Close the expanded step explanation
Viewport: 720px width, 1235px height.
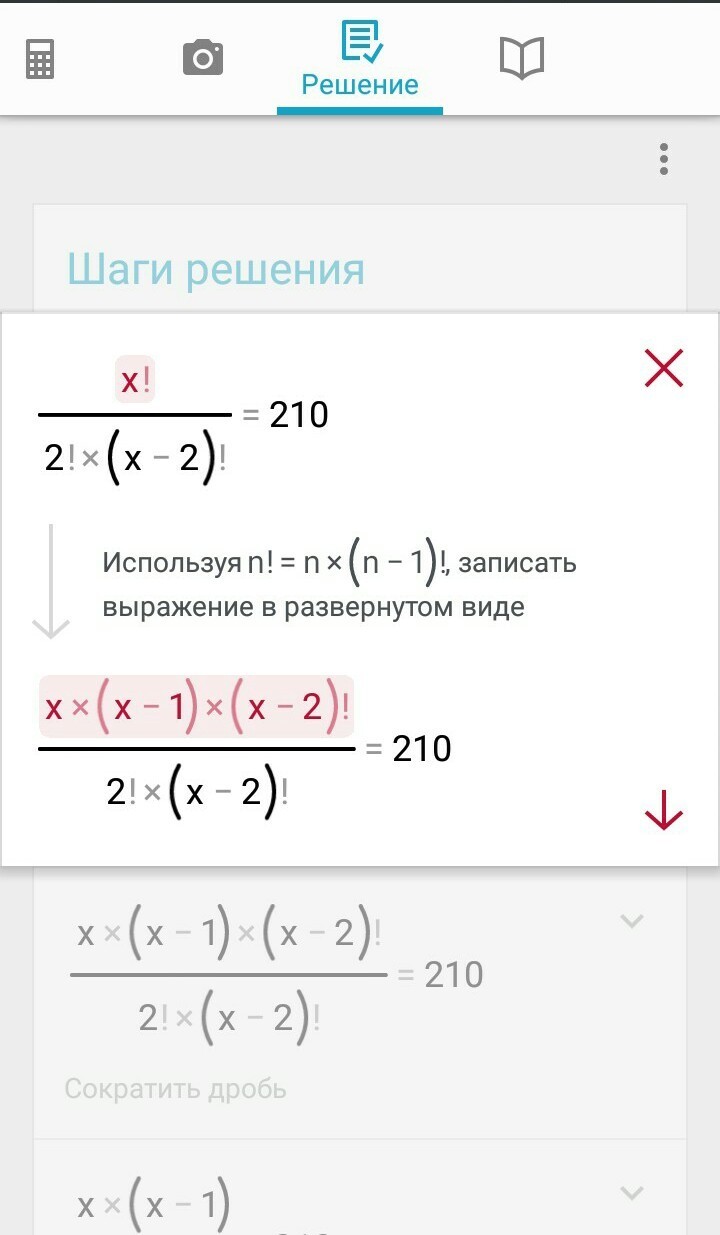tap(664, 369)
